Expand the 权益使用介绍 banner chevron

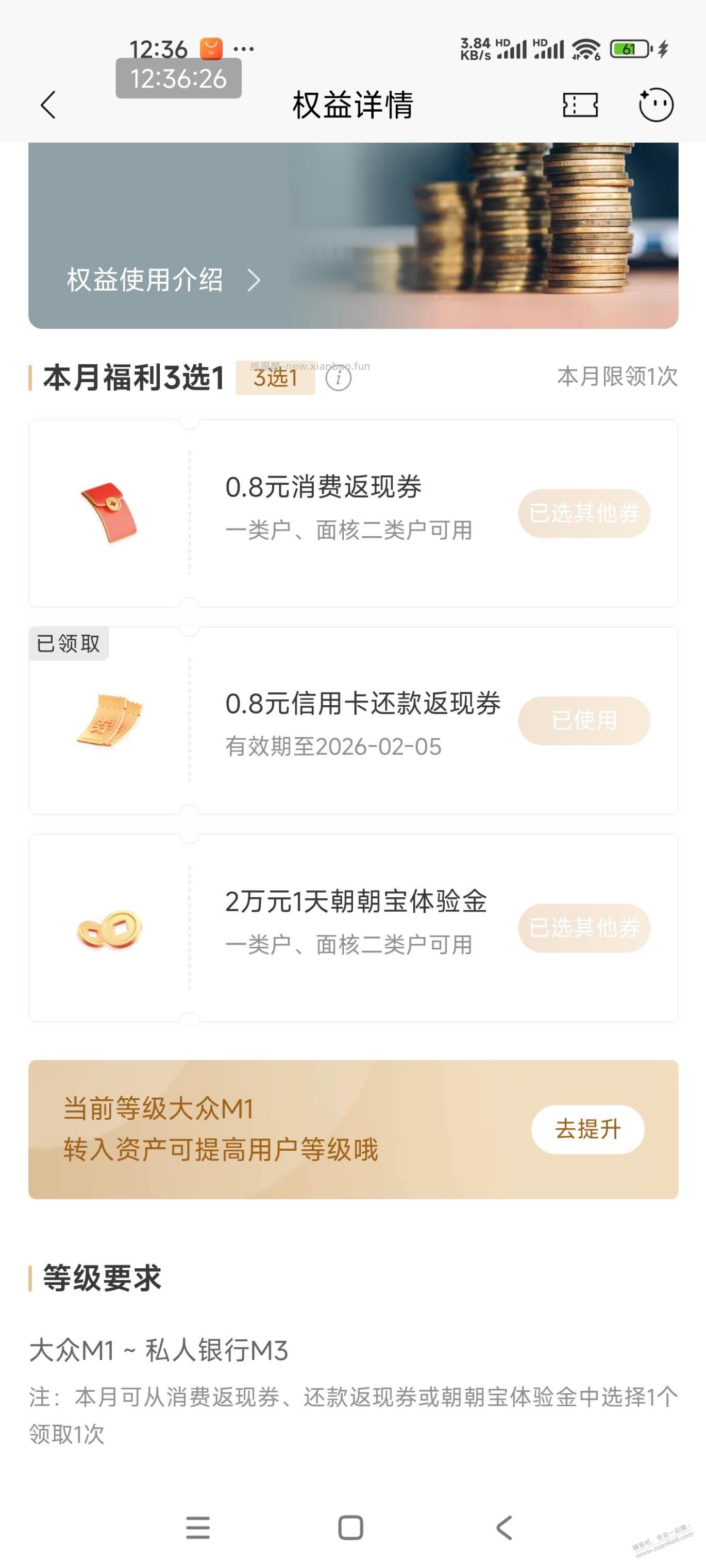[x=256, y=282]
